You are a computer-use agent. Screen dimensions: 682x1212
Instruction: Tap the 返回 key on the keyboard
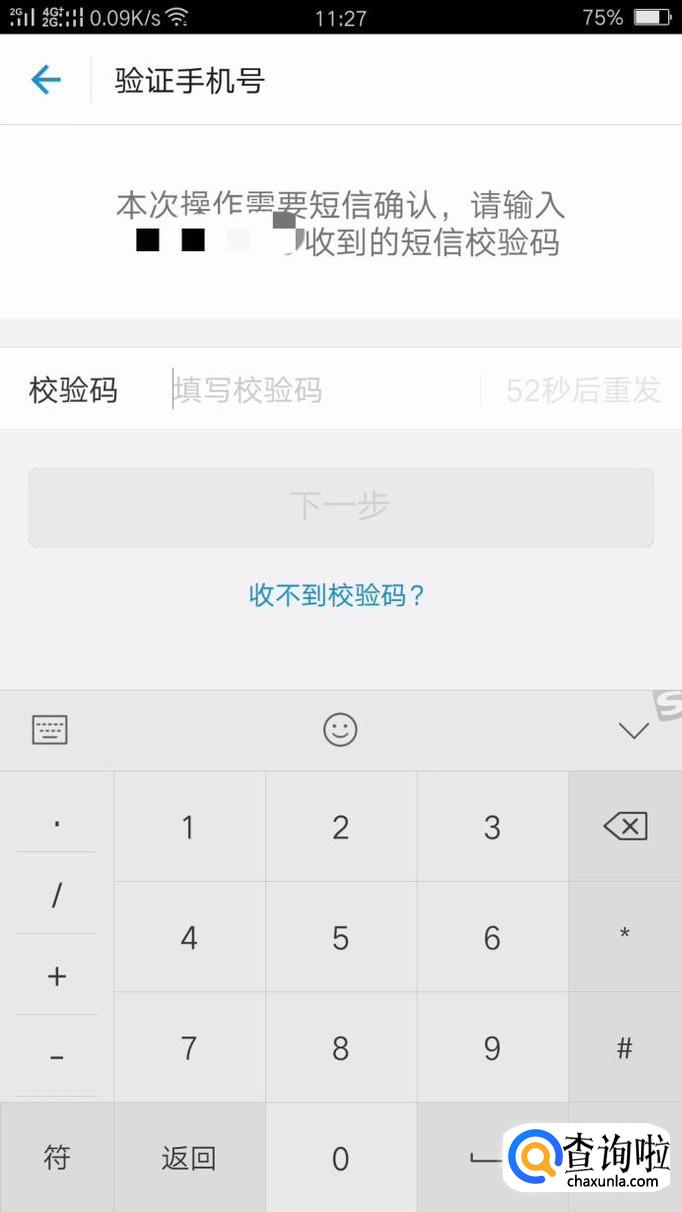click(189, 1158)
